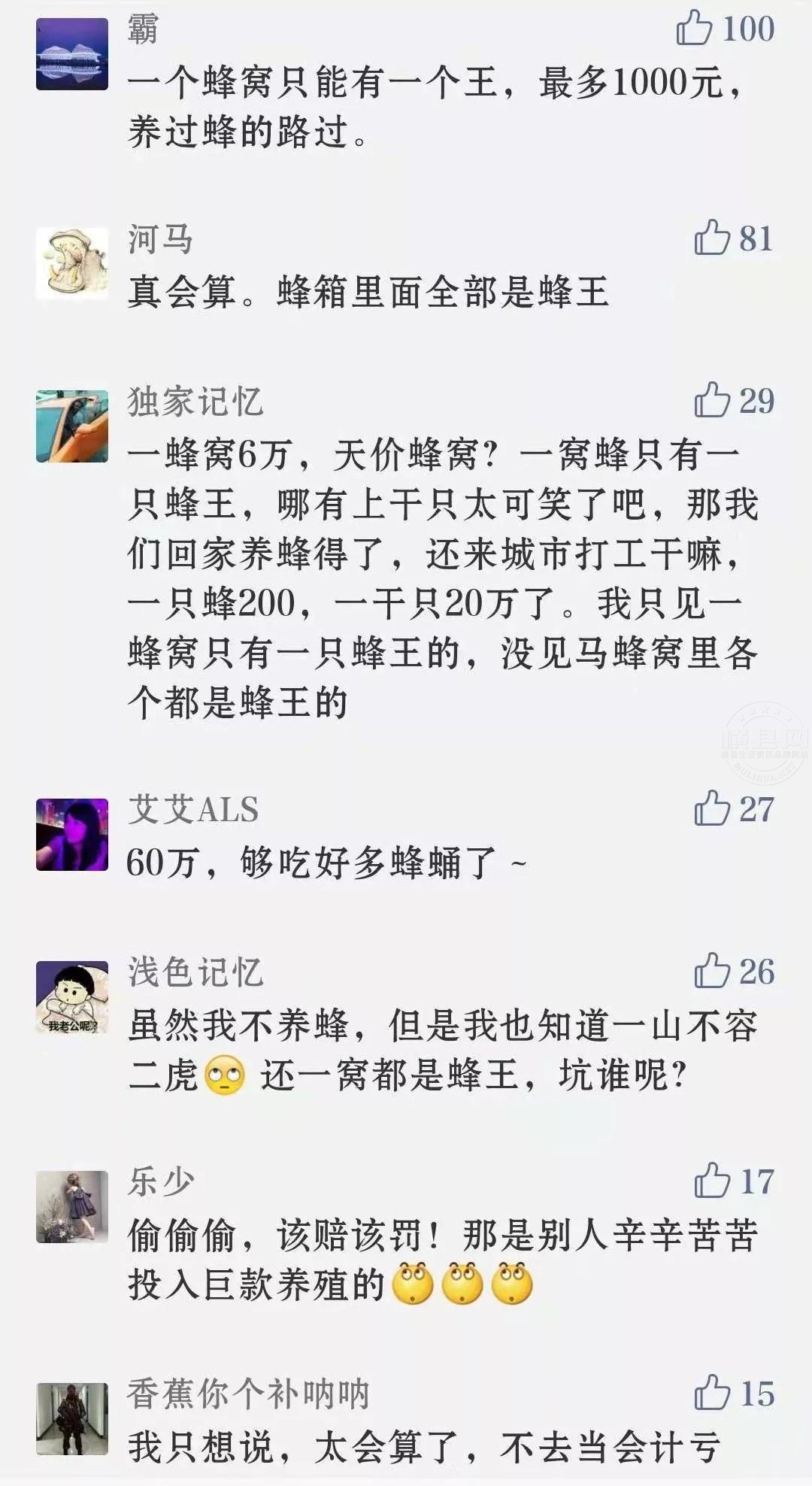812x1486 pixels.
Task: Open 独家记忆's profile avatar
Action: [x=72, y=426]
